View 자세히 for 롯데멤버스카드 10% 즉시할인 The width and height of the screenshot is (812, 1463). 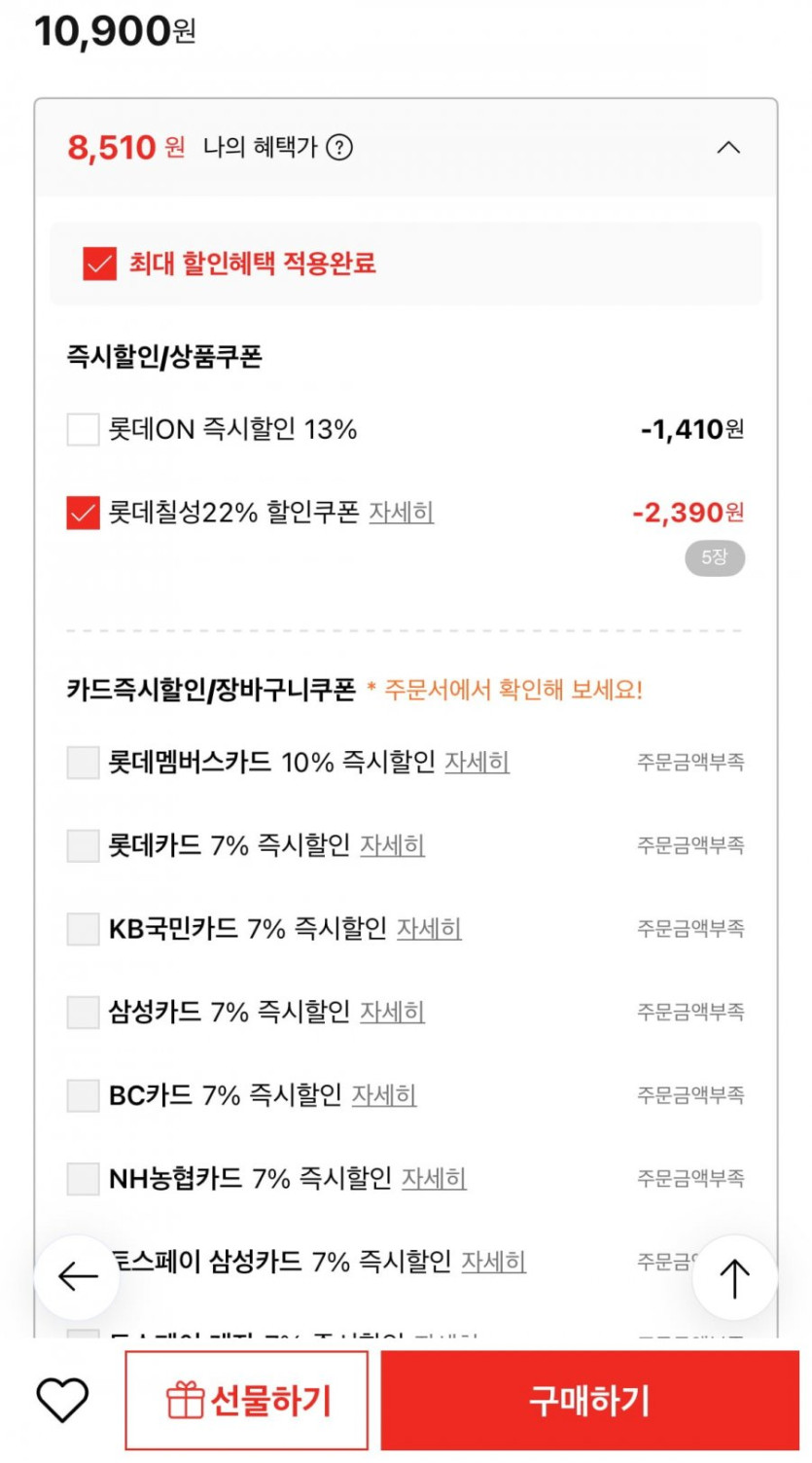coord(477,762)
